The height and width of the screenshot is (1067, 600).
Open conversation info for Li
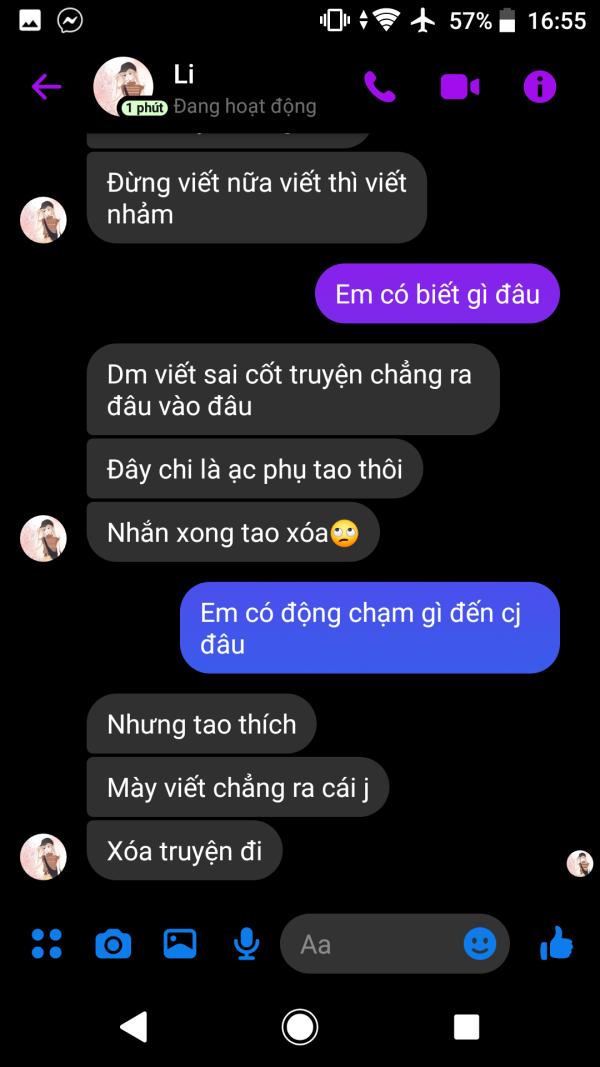click(539, 87)
